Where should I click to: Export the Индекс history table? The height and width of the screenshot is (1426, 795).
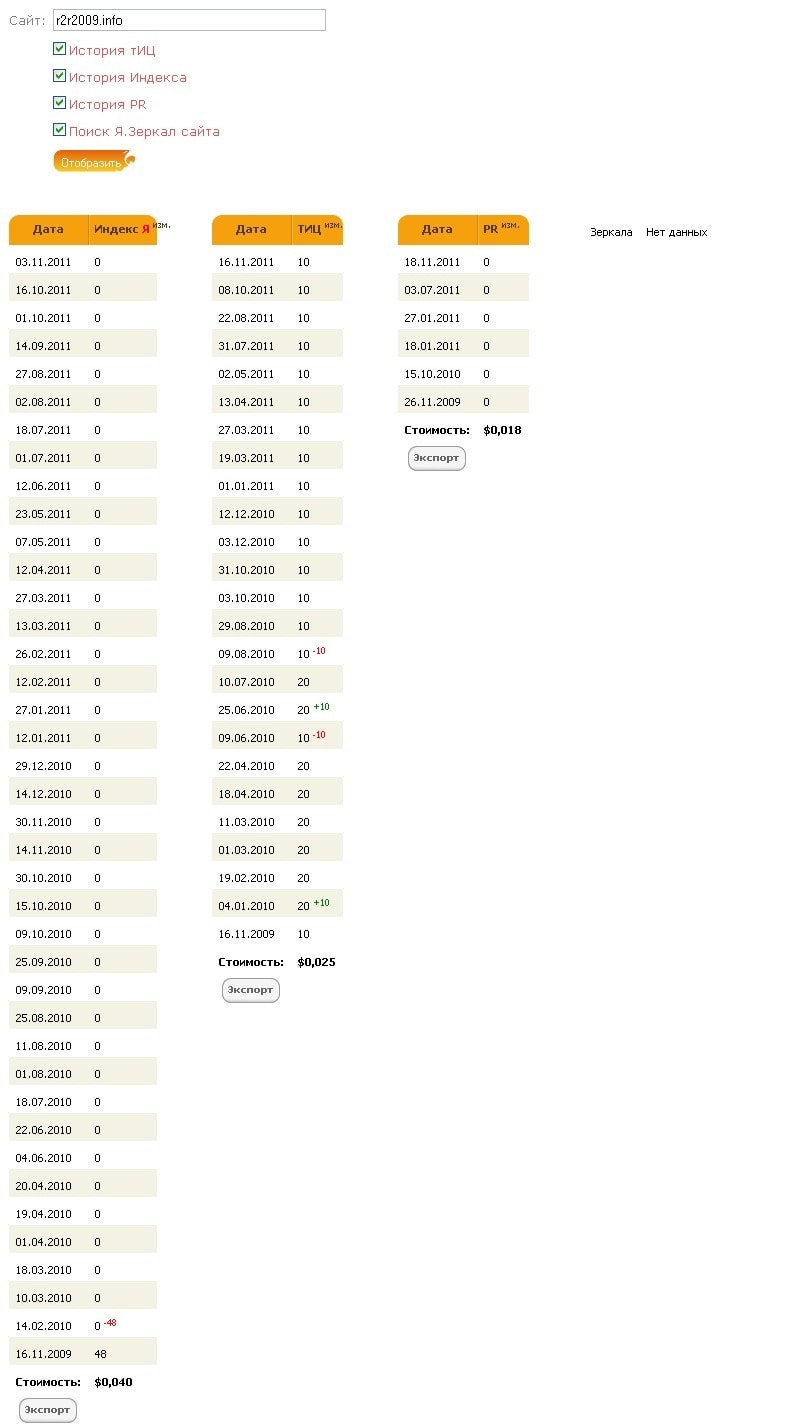pos(48,1410)
